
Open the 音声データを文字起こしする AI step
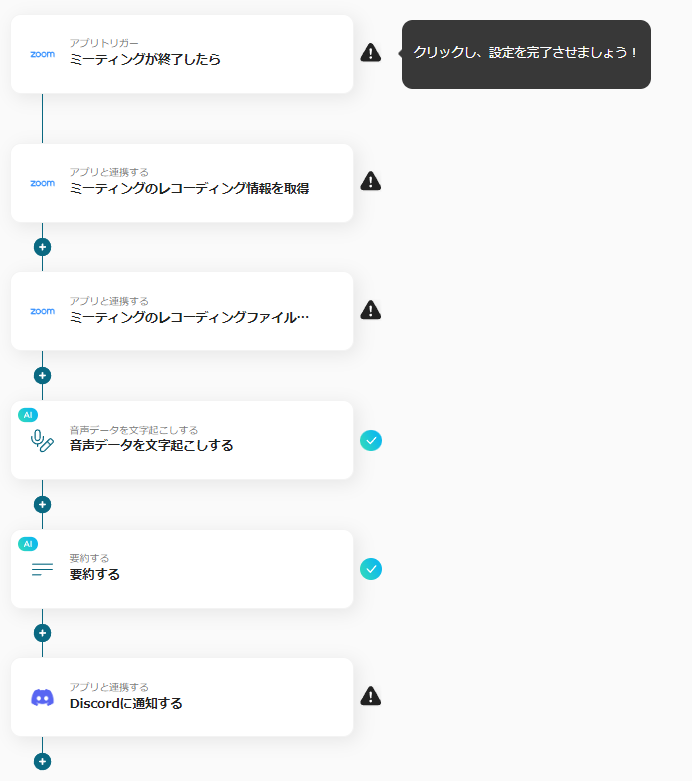[182, 440]
